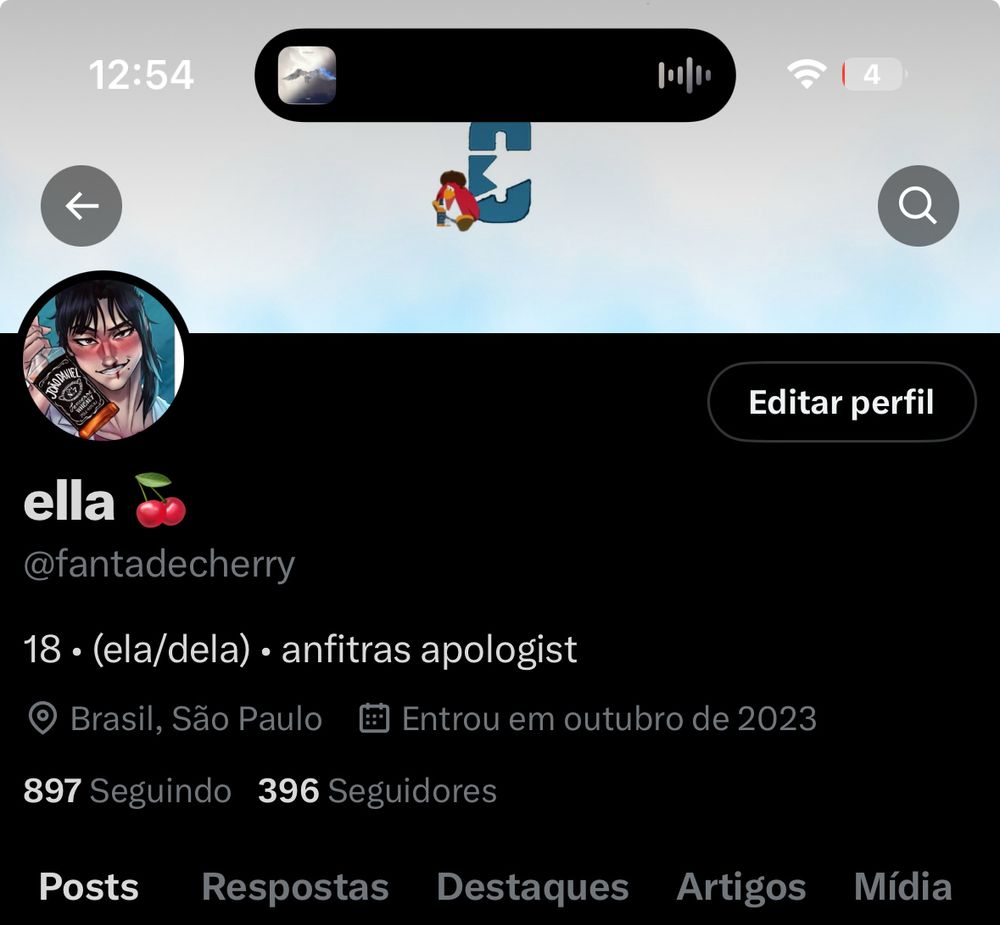Show the Mídia tab
The height and width of the screenshot is (925, 1000).
902,887
